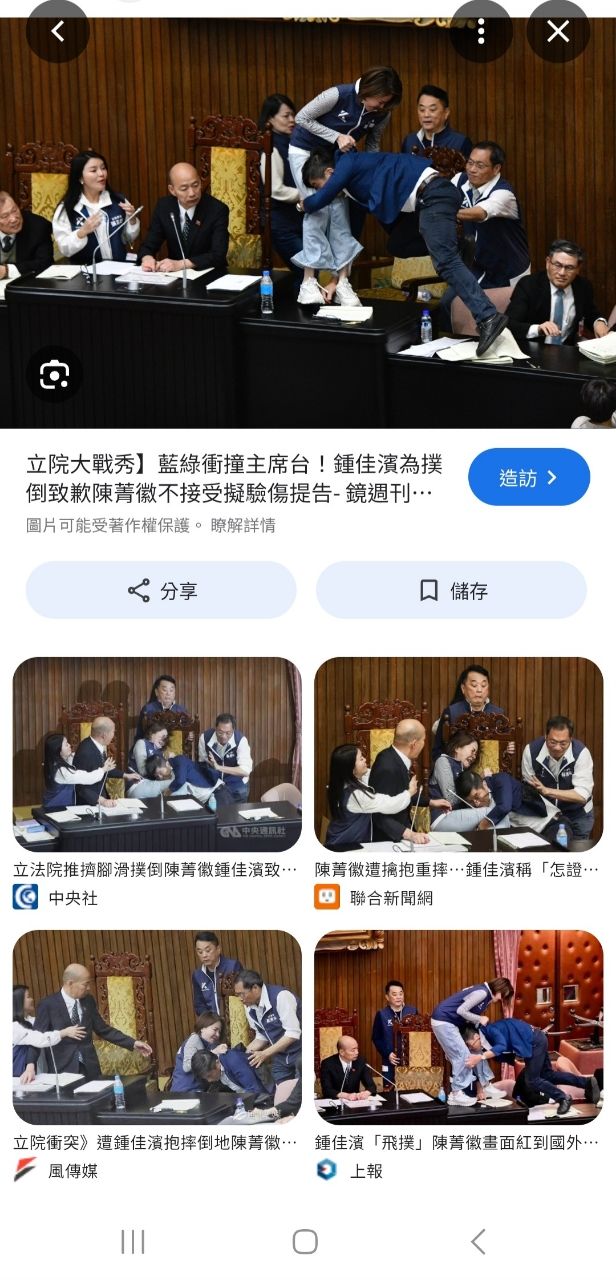Go to the system home screen
Viewport: 616px width, 1280px height.
click(x=305, y=1242)
